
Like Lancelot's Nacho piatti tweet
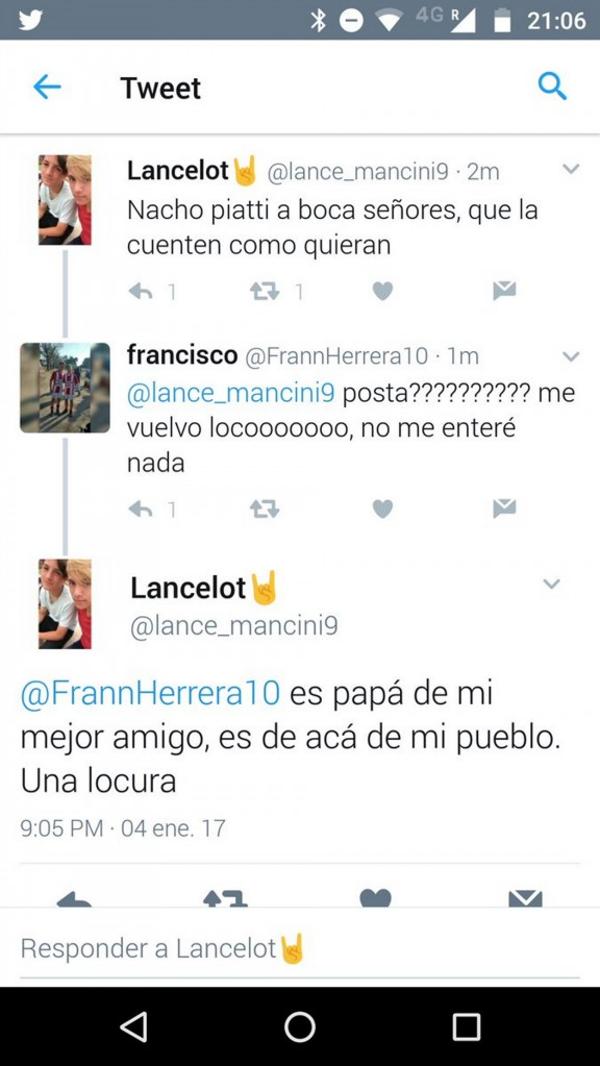coord(382,291)
